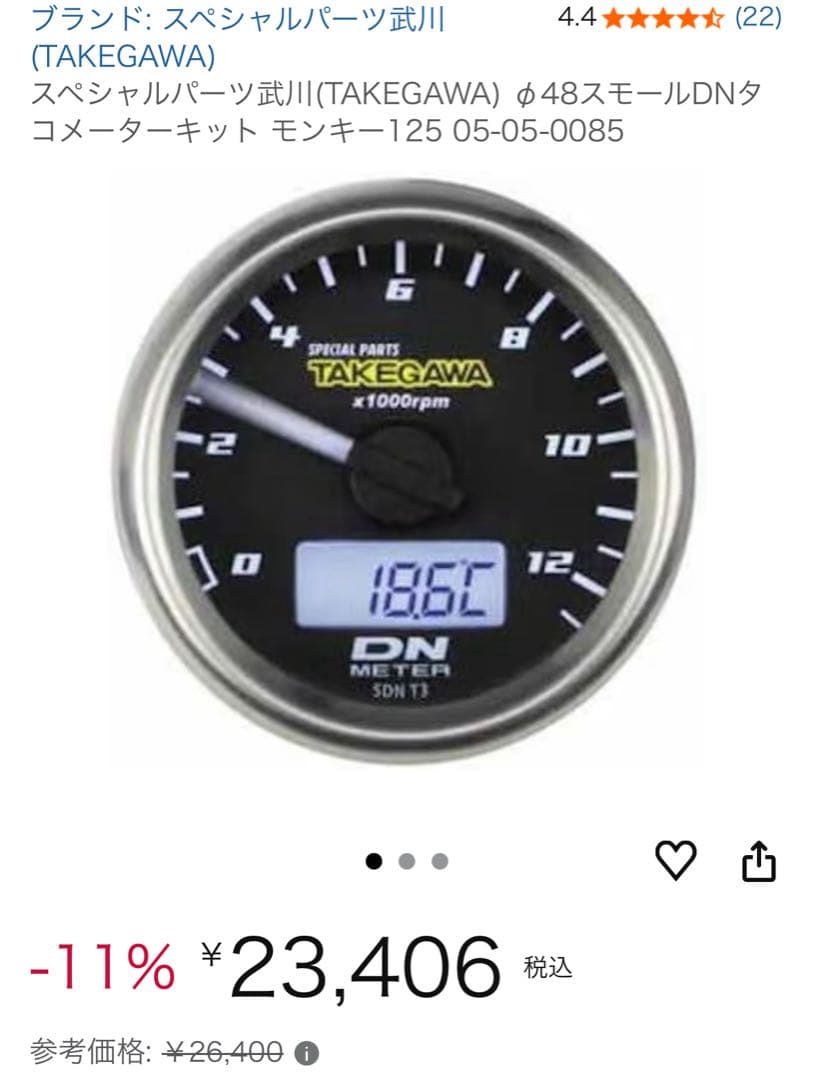814x1080 pixels.
Task: Show info about the 参考価格 reference price
Action: [309, 1052]
